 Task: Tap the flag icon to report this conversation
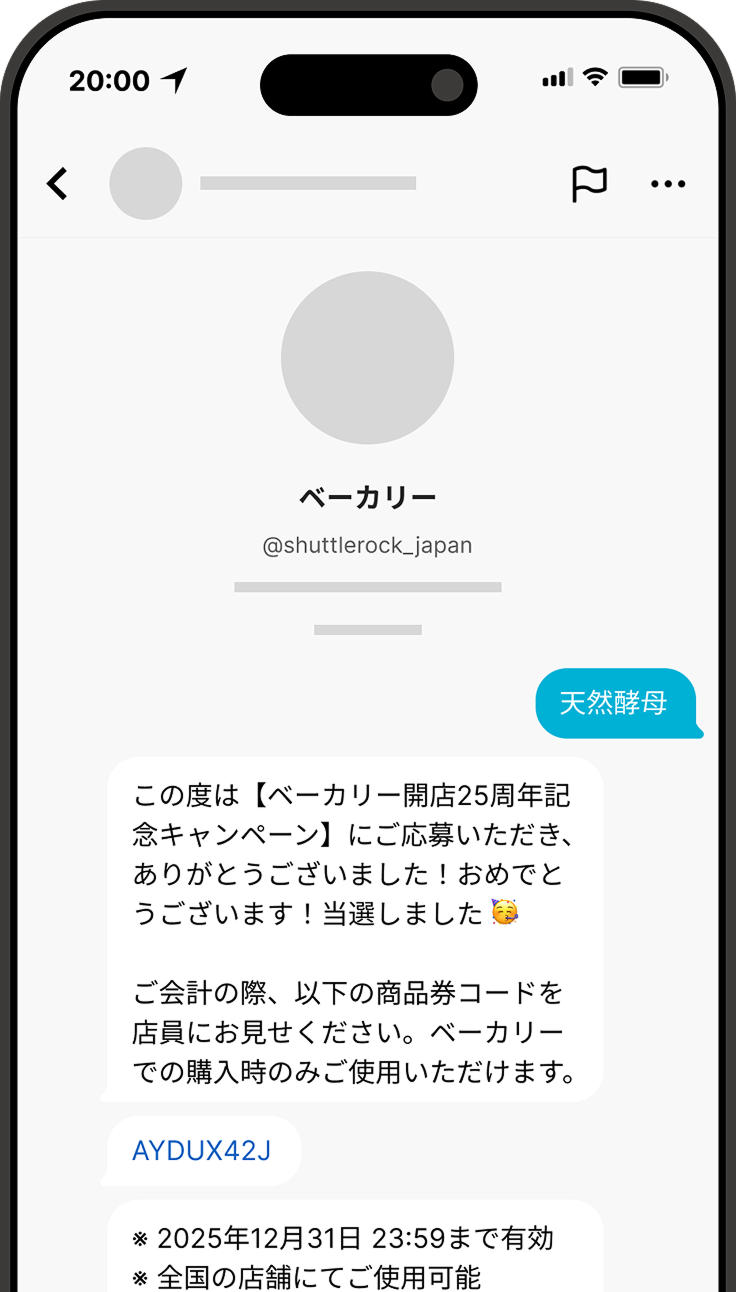pos(589,184)
